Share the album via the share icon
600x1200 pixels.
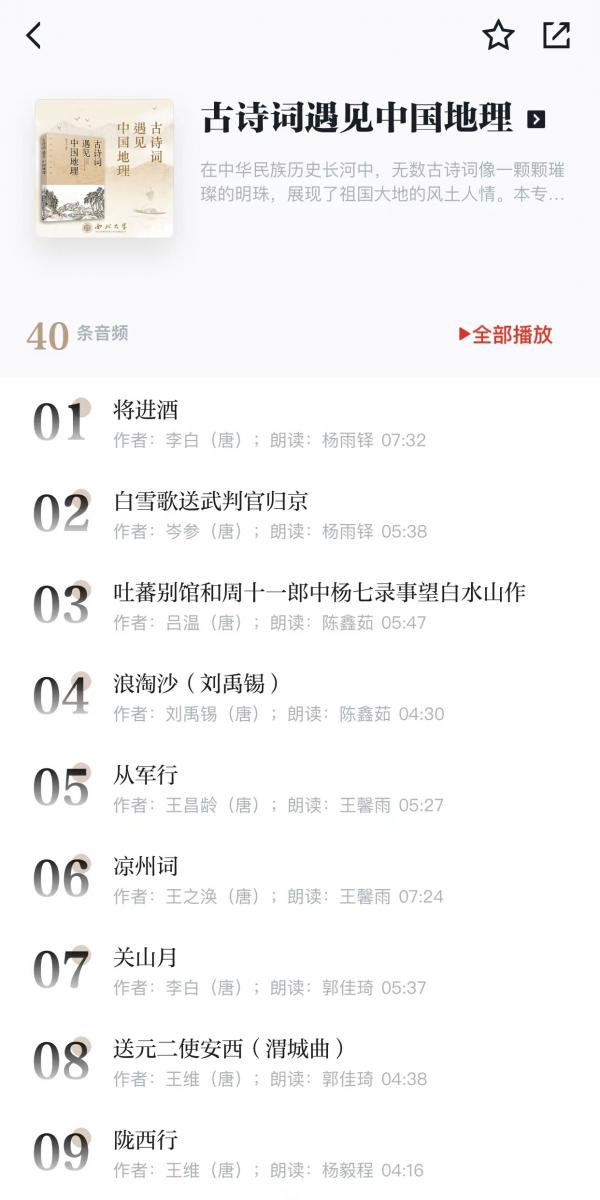tap(556, 35)
